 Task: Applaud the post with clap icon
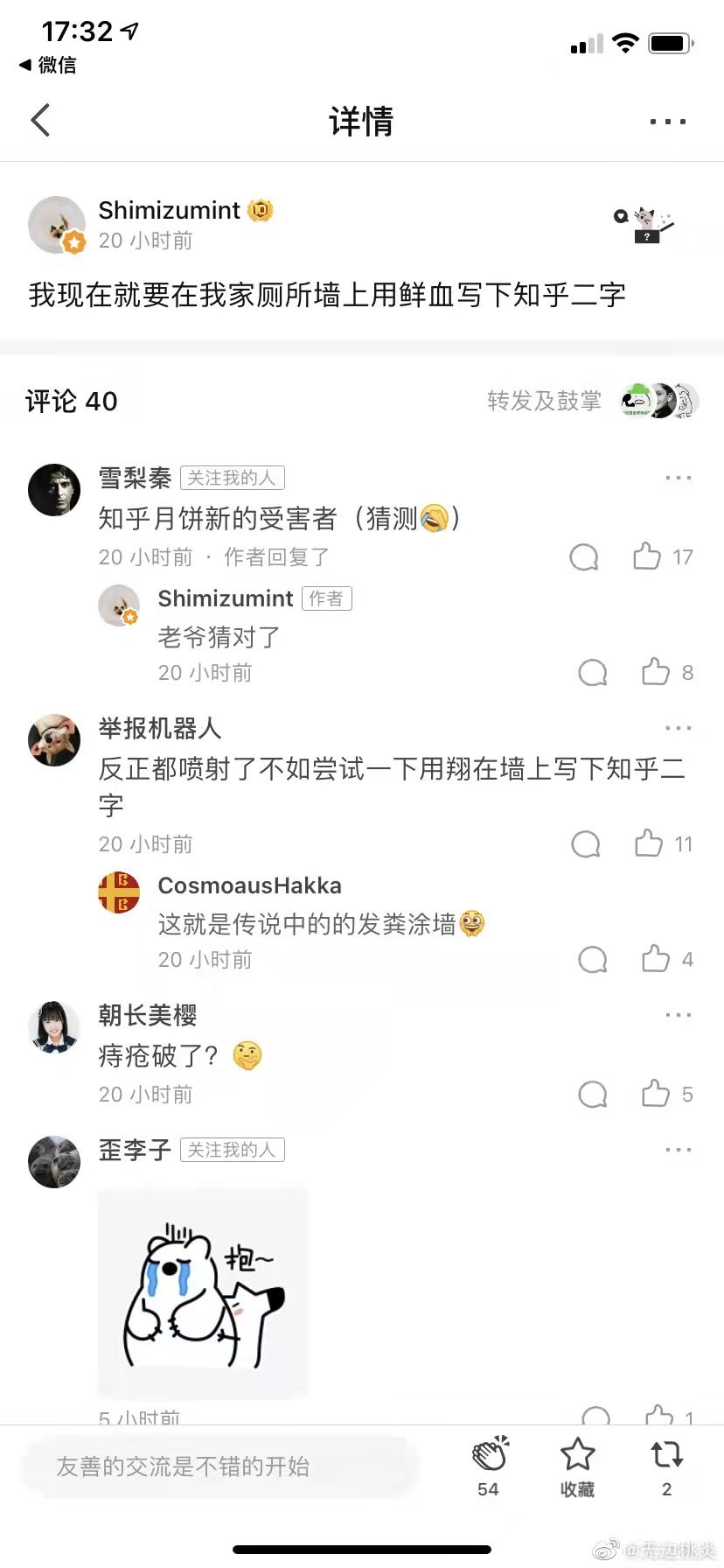(490, 1466)
